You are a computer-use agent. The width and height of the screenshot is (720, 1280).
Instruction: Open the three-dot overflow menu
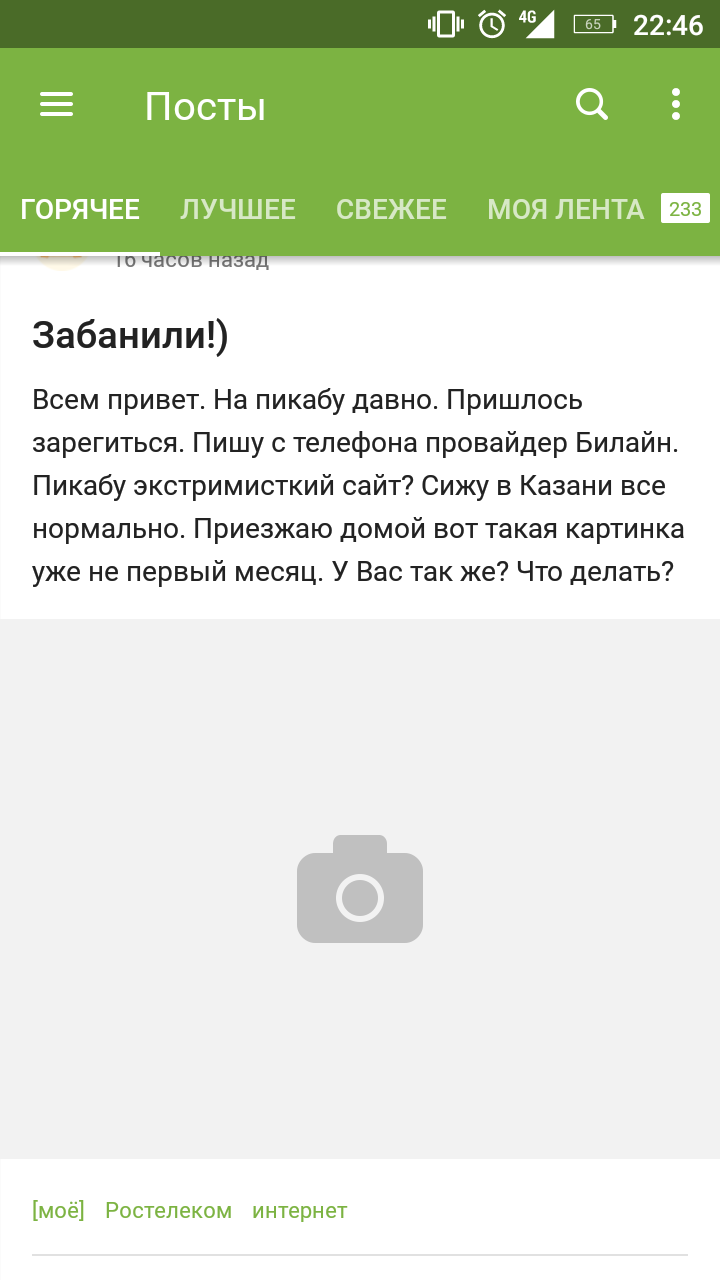pyautogui.click(x=676, y=104)
